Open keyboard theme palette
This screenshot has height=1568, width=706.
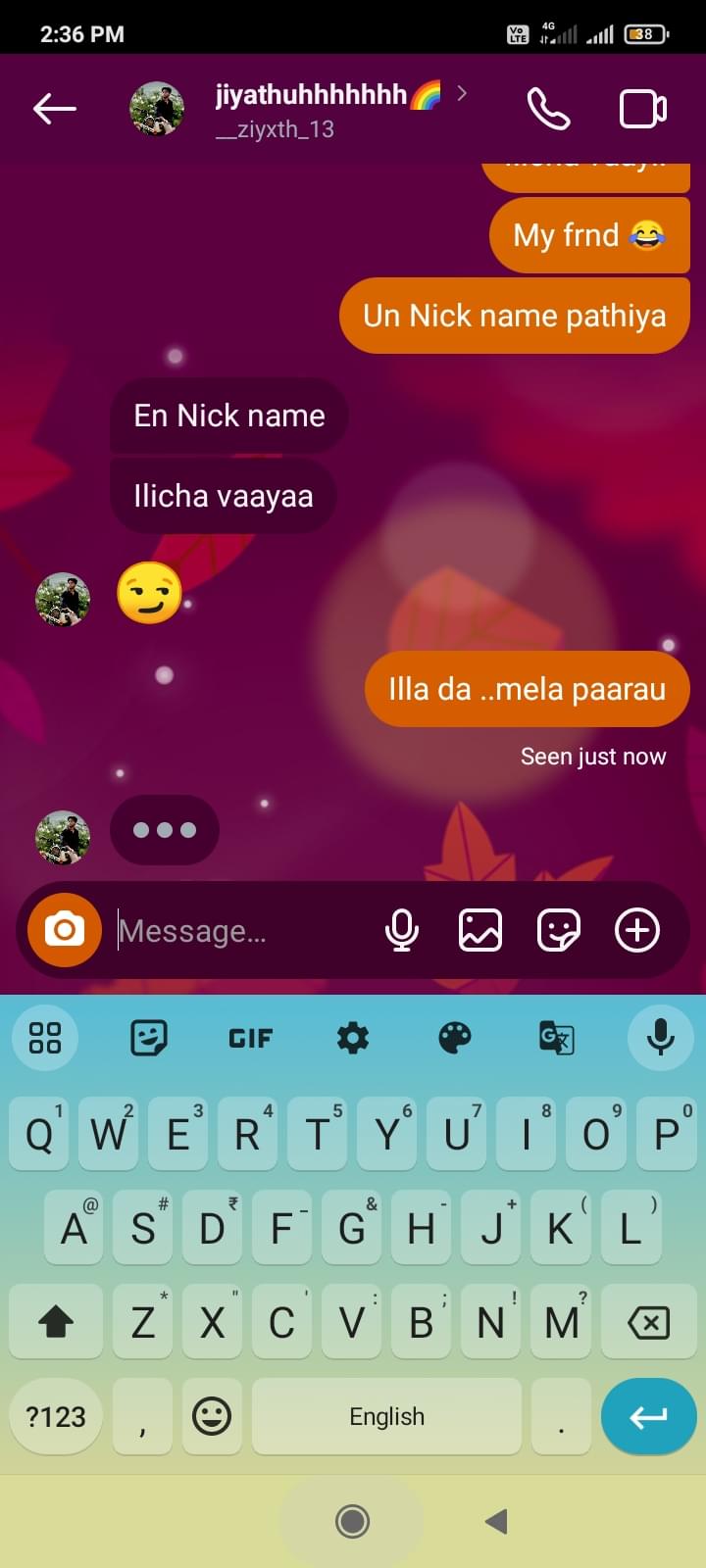click(455, 1038)
